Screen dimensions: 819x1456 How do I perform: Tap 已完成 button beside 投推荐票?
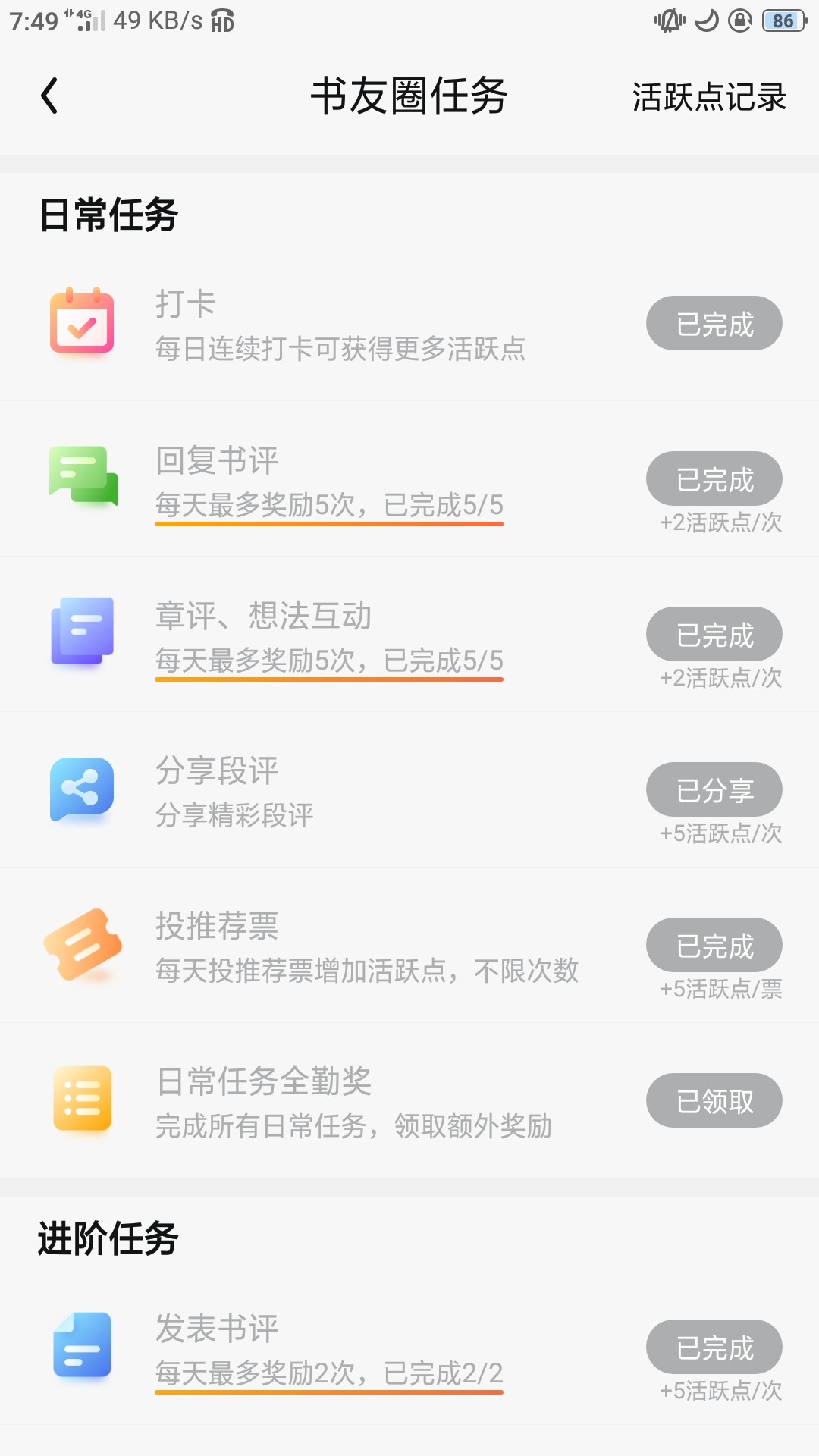[714, 945]
